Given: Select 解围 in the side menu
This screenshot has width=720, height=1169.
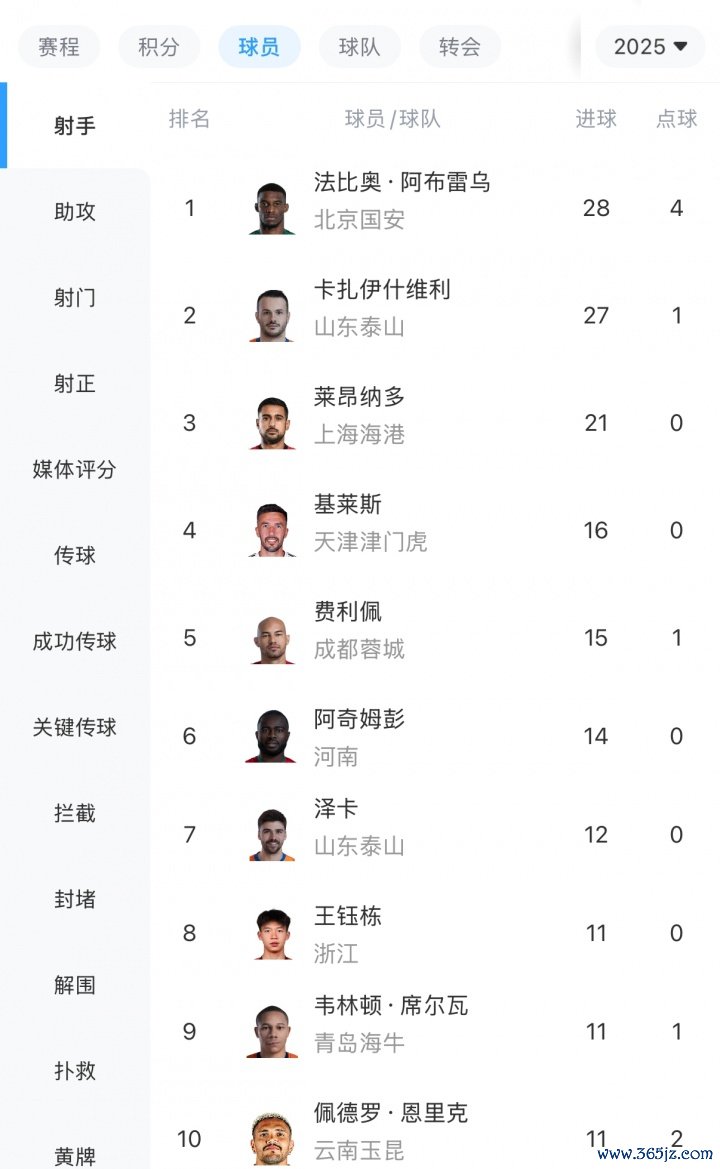Looking at the screenshot, I should [75, 986].
